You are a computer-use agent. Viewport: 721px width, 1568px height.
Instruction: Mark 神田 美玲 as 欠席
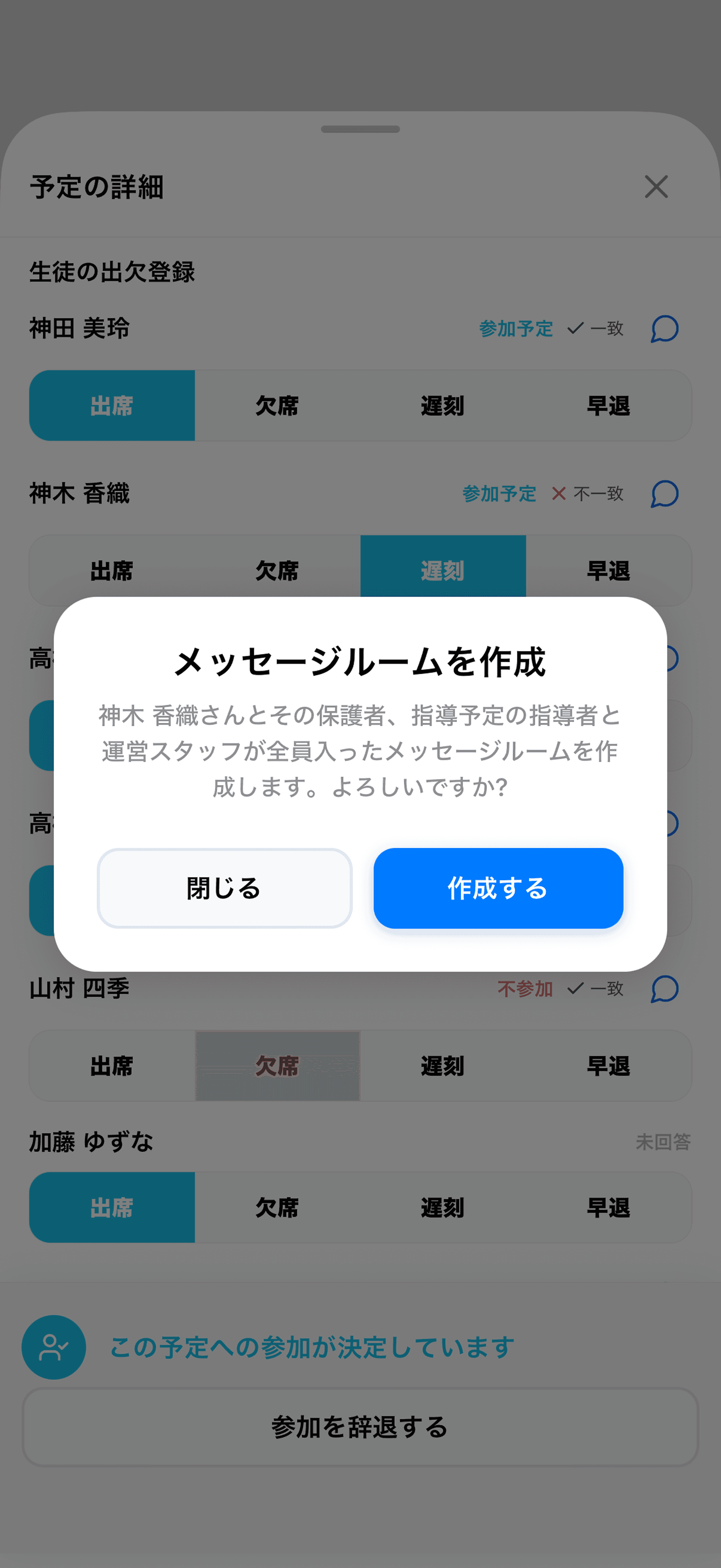pos(277,406)
